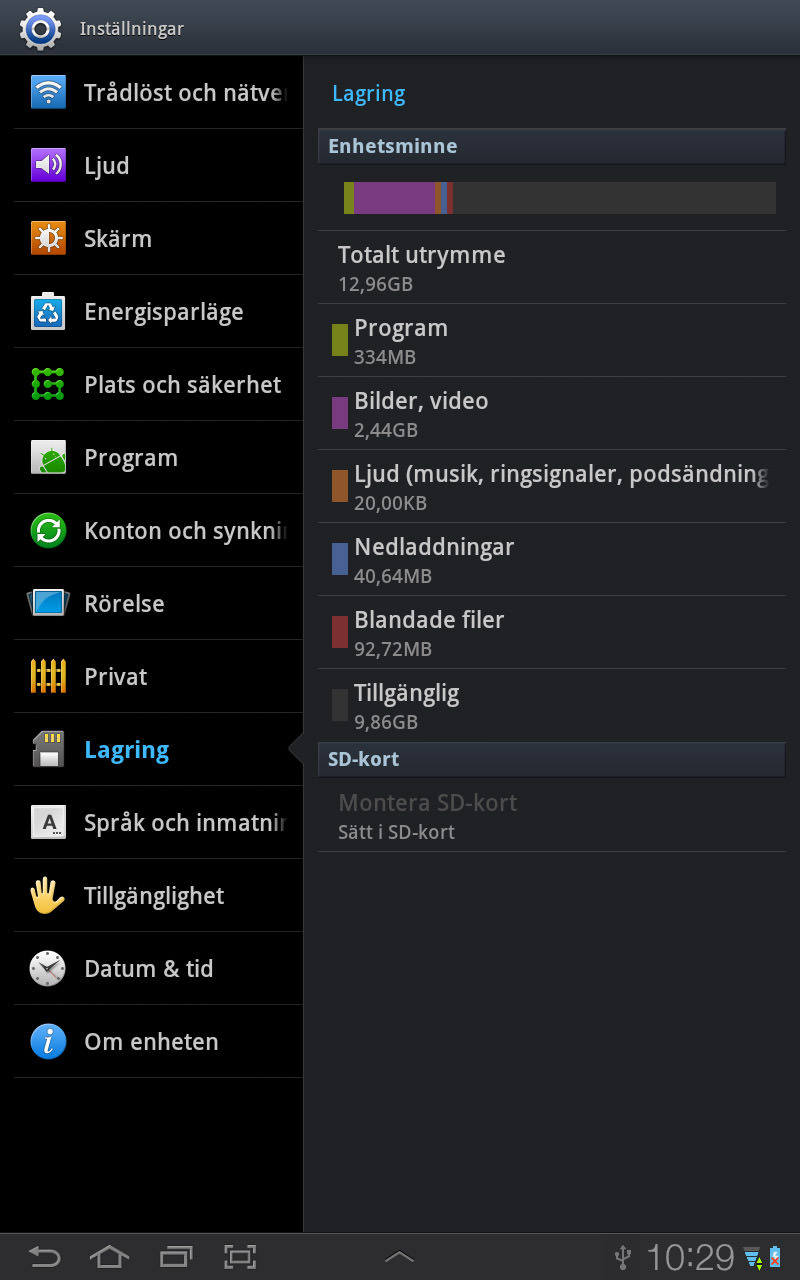This screenshot has width=800, height=1280.
Task: Open recent apps from navigation bar
Action: coord(176,1257)
